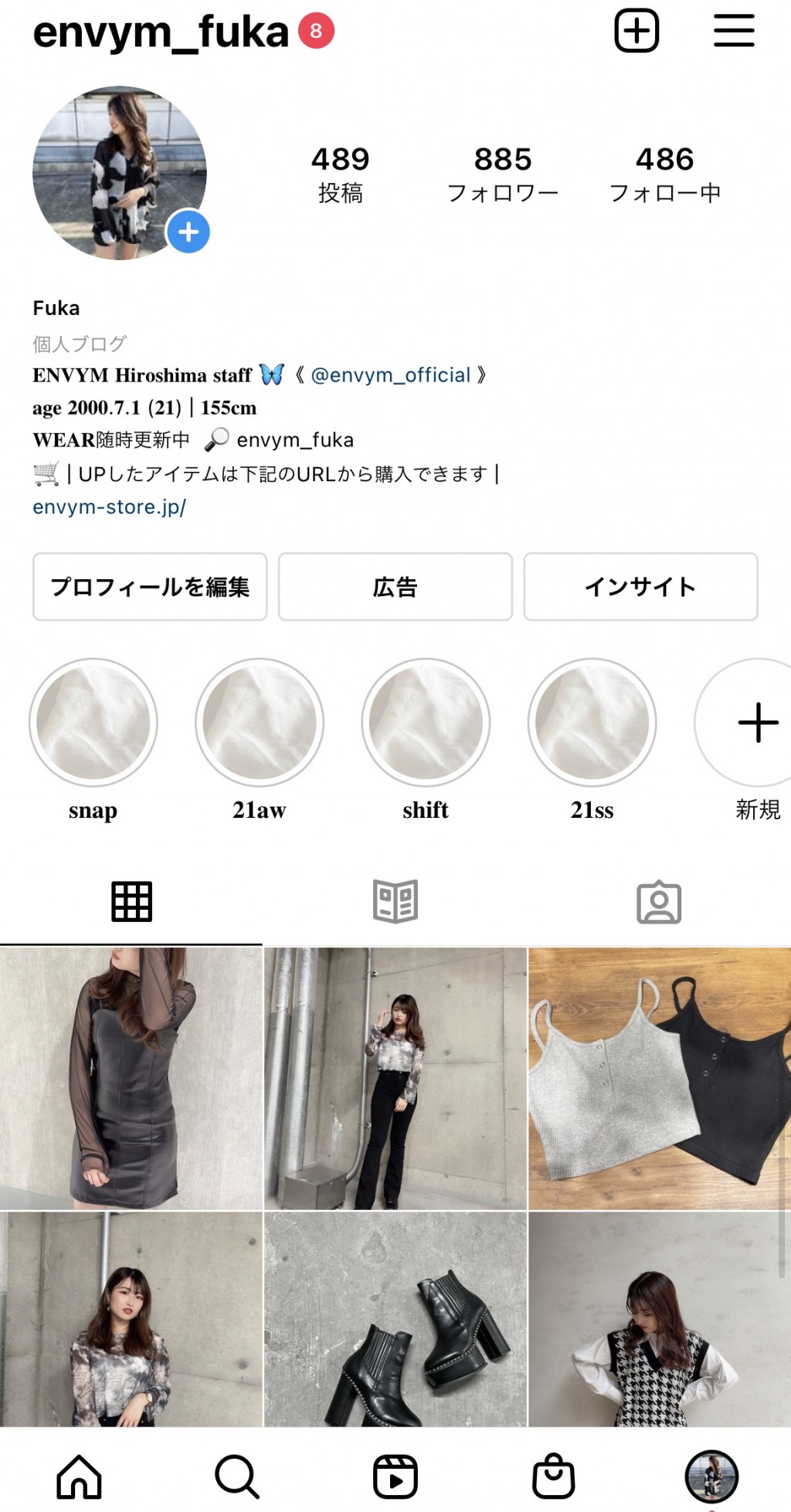Viewport: 791px width, 1512px height.
Task: Open the envym-store.jp link
Action: click(x=109, y=507)
